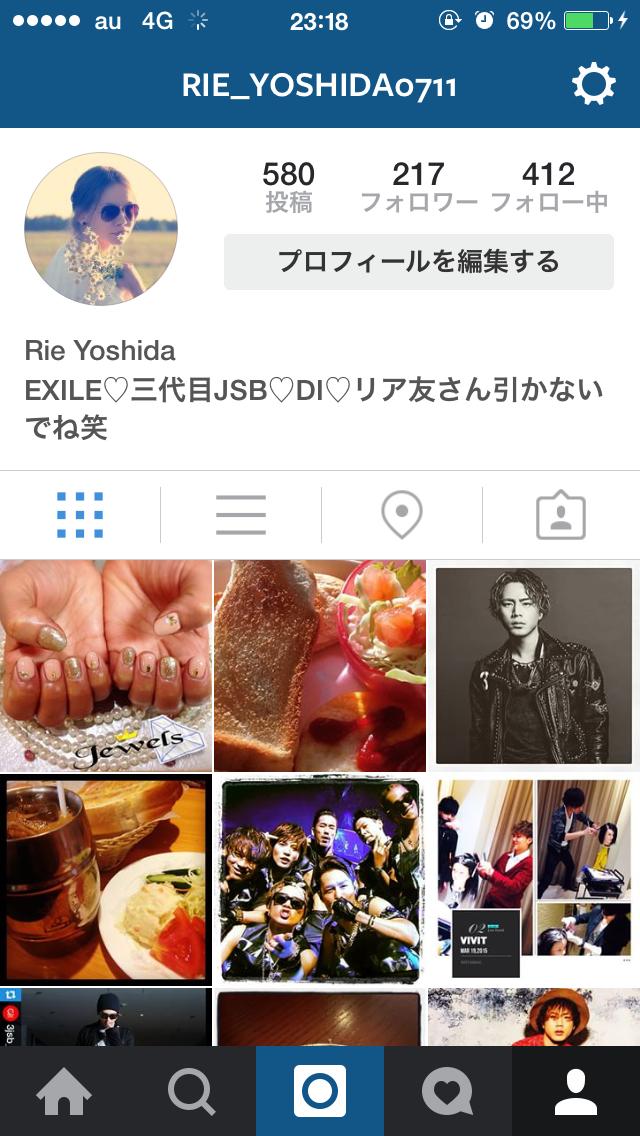The height and width of the screenshot is (1136, 640).
Task: Switch to list view tab
Action: (240, 516)
